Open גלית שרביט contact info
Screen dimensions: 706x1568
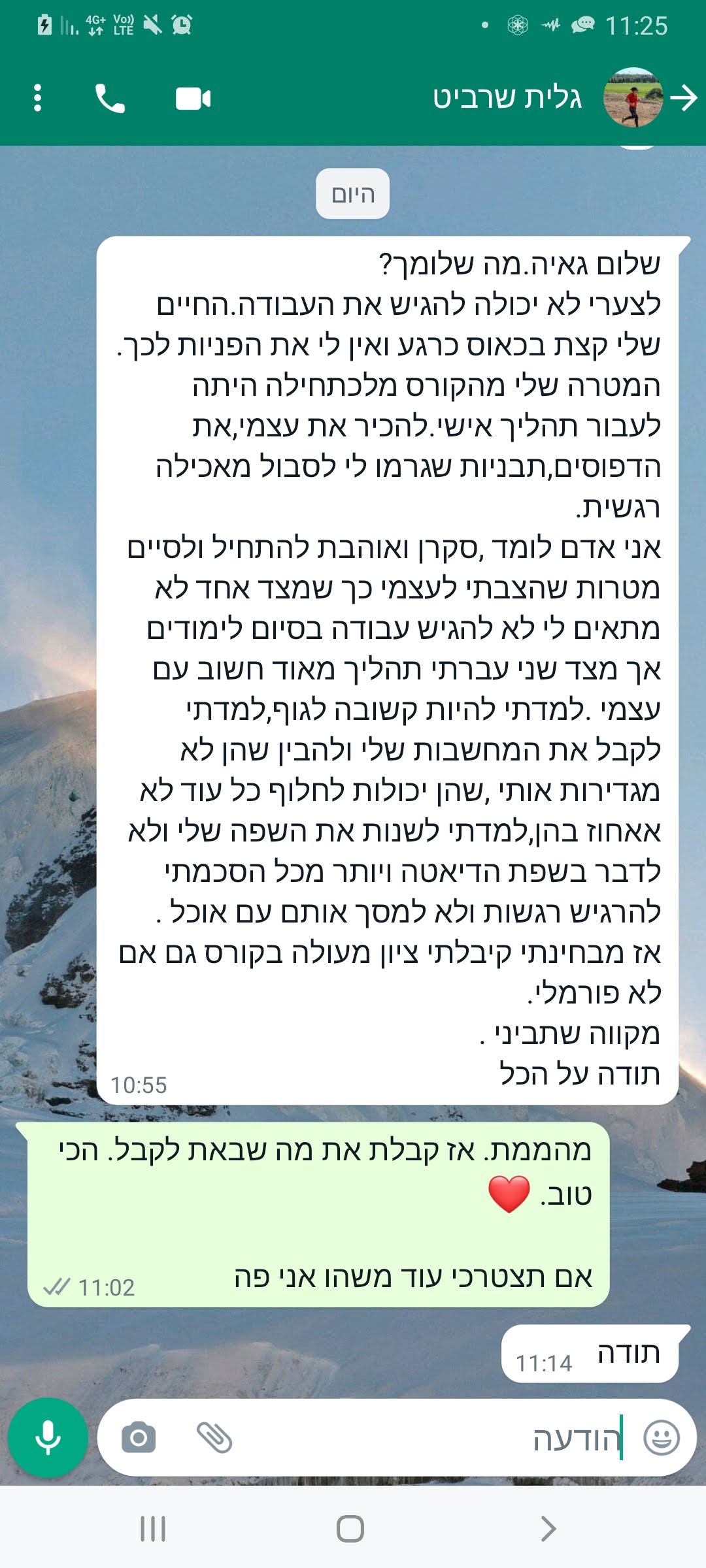507,98
